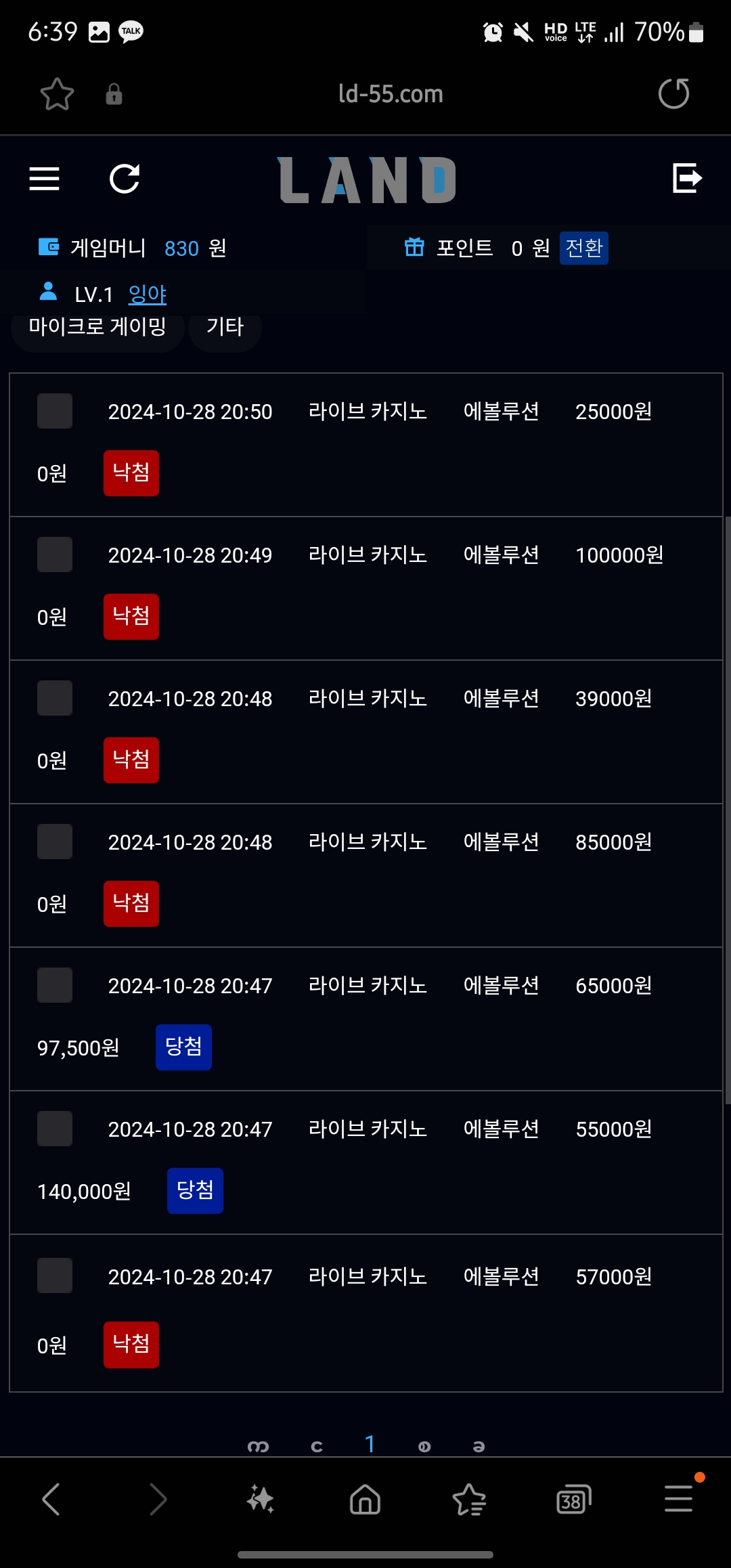Select the 기타 chip
The width and height of the screenshot is (731, 1568).
[x=225, y=327]
